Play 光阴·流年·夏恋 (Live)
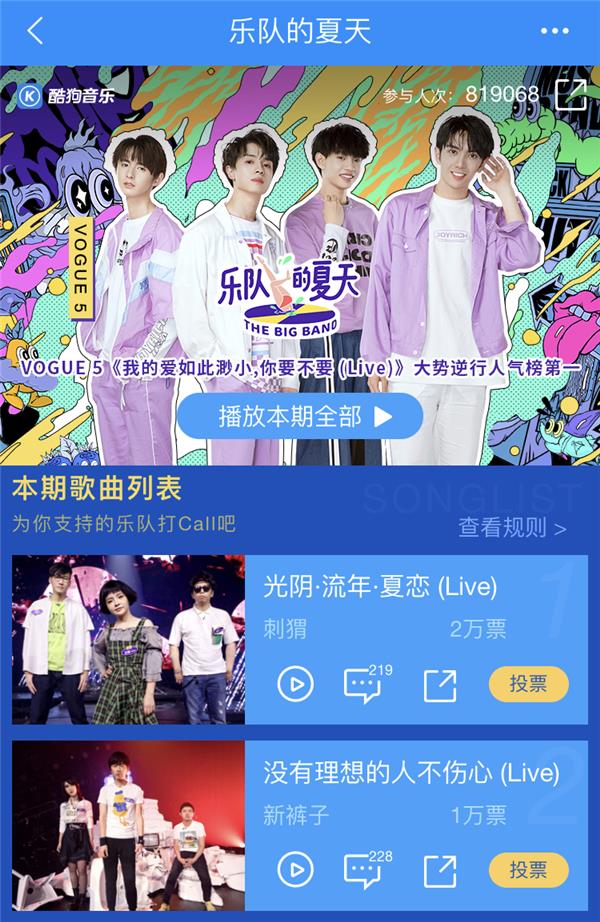This screenshot has width=600, height=922. pyautogui.click(x=295, y=685)
